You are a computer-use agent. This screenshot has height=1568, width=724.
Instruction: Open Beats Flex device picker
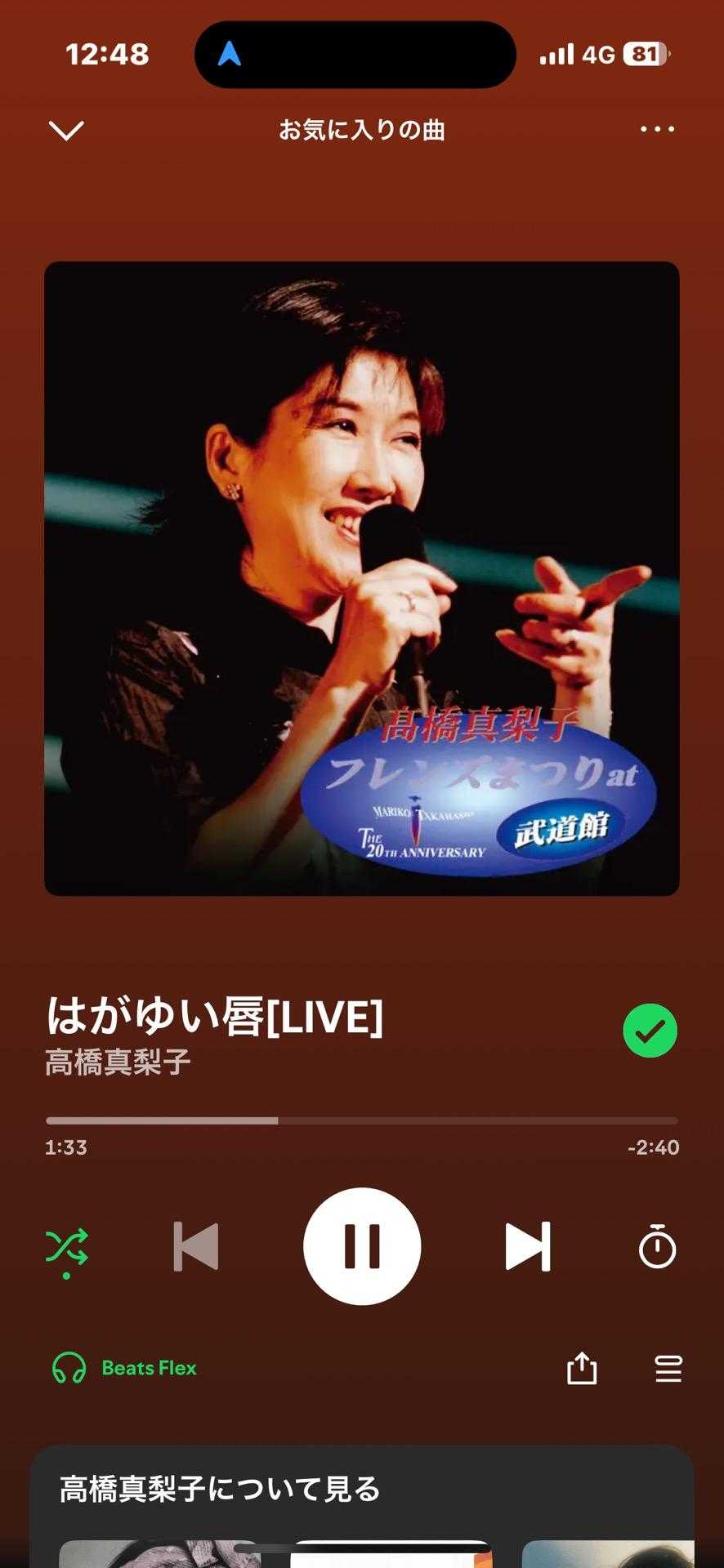[x=125, y=1368]
